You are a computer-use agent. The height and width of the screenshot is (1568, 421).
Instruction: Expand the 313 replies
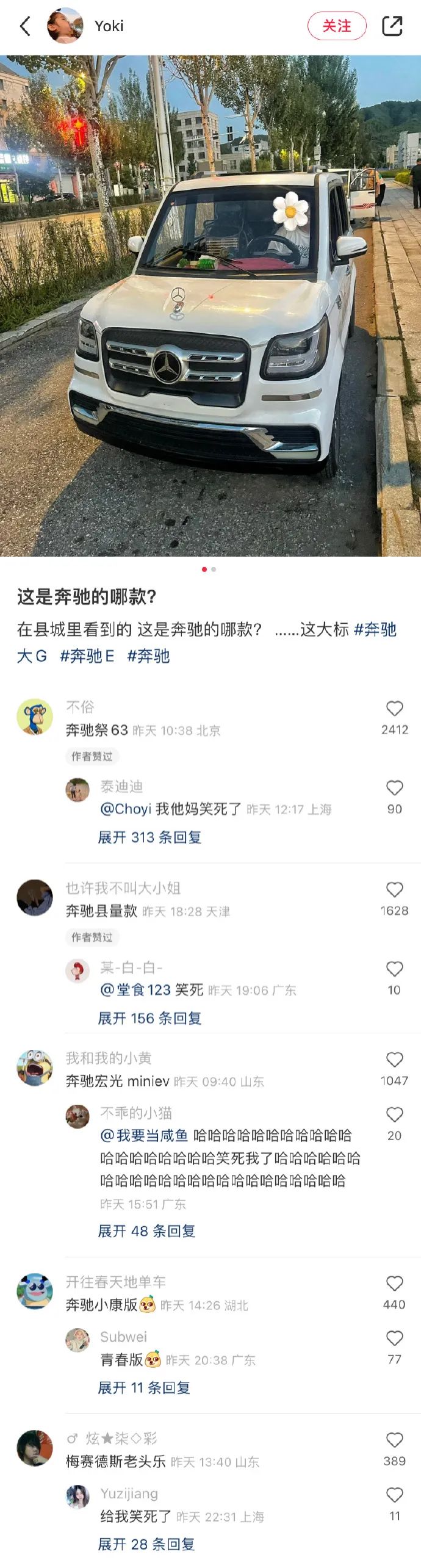149,837
